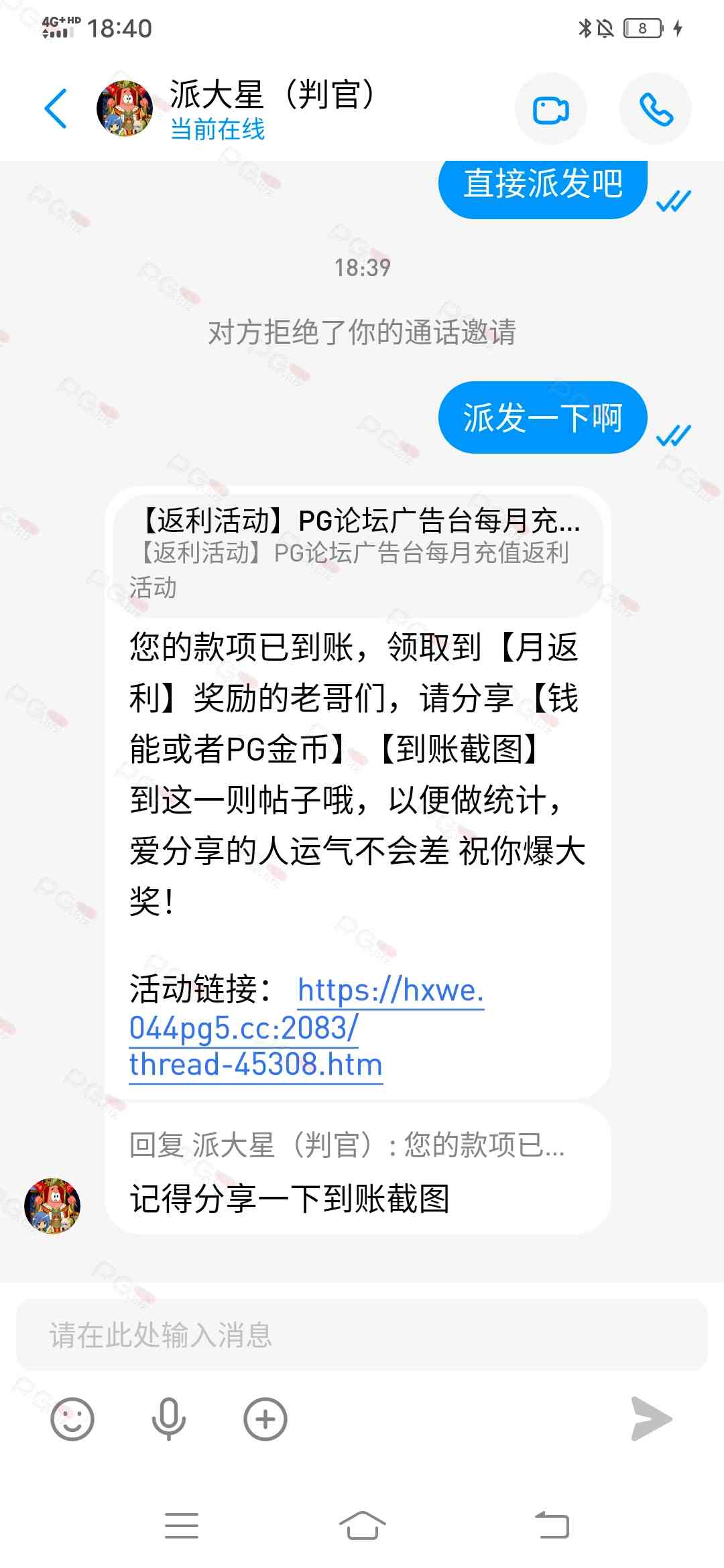Start a video call with 派大星
The width and height of the screenshot is (724, 1568).
click(x=550, y=109)
